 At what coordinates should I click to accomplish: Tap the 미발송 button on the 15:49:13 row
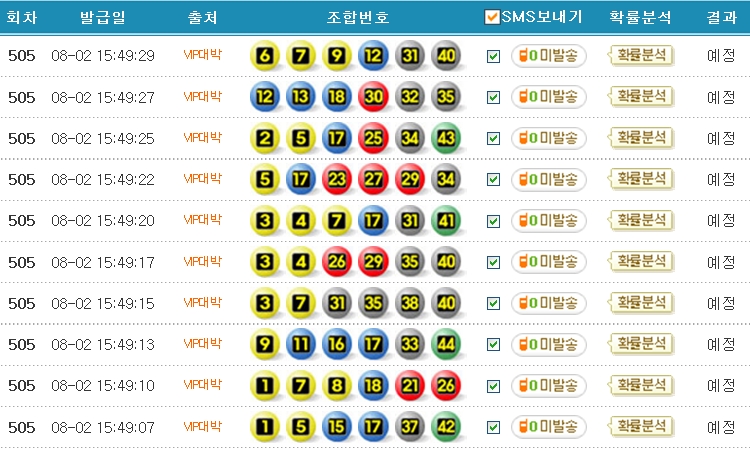[549, 344]
